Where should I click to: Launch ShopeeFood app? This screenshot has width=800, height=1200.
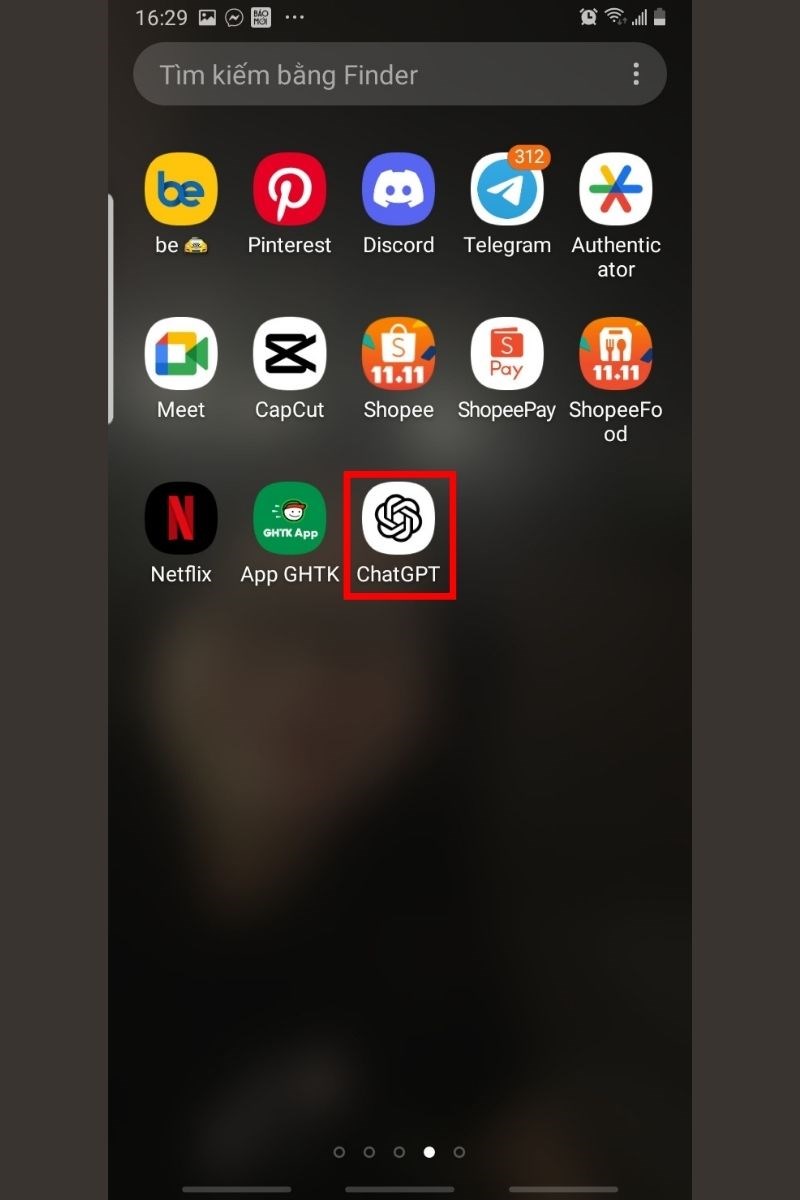coord(616,354)
